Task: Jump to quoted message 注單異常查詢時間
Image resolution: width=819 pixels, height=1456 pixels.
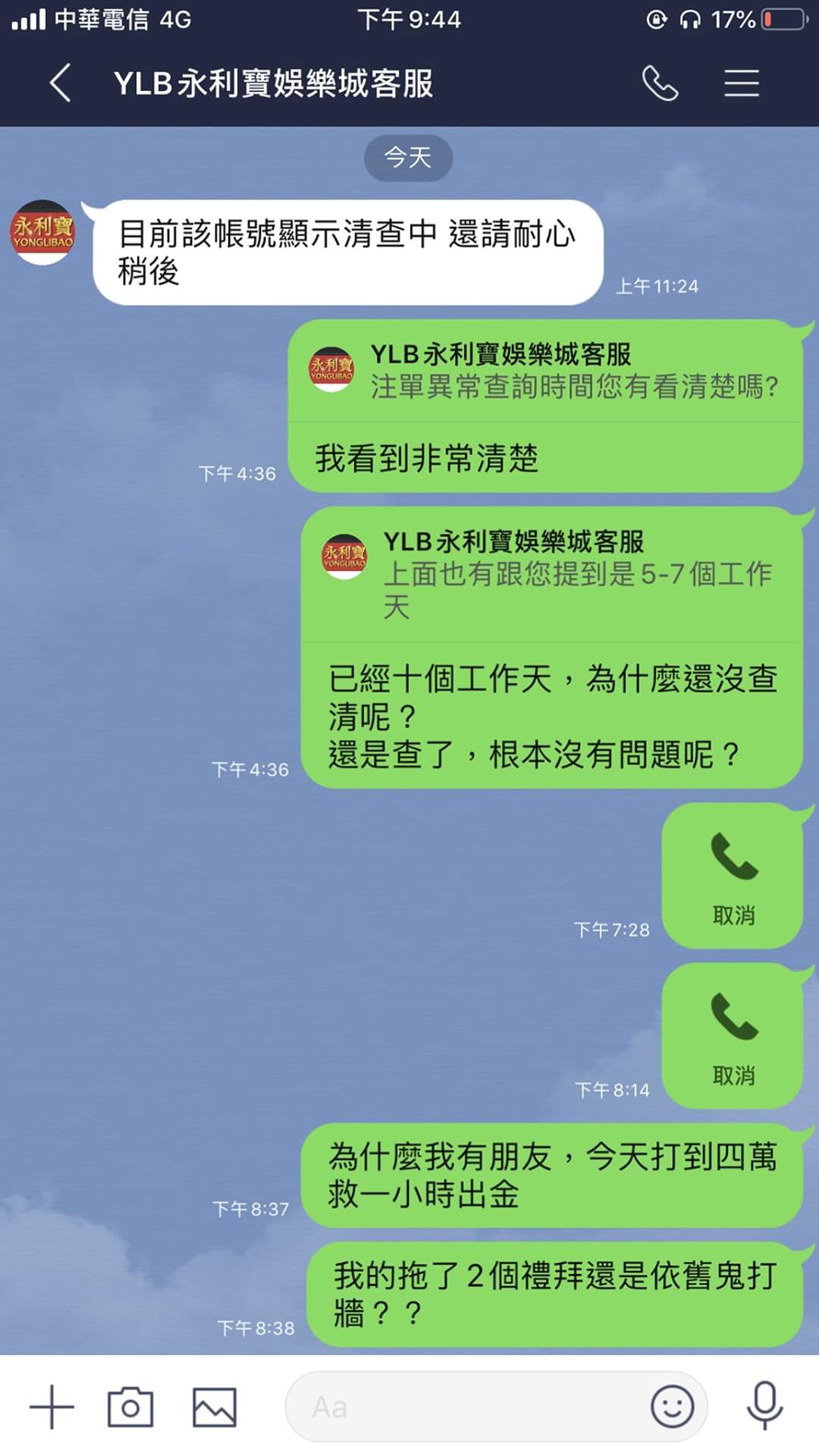Action: coord(544,372)
